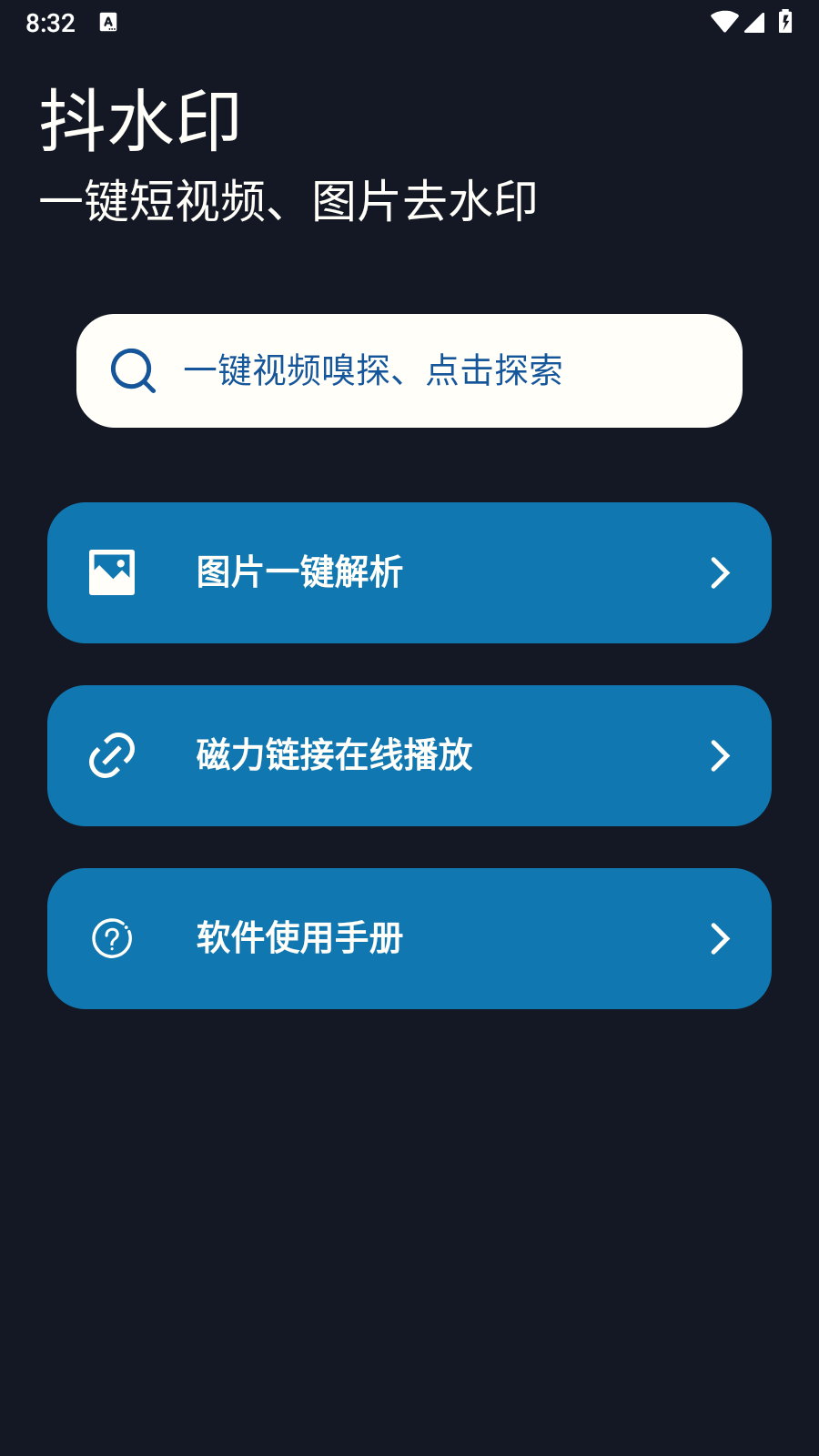
Task: Click the magnifier icon in the search bar
Action: click(x=132, y=369)
